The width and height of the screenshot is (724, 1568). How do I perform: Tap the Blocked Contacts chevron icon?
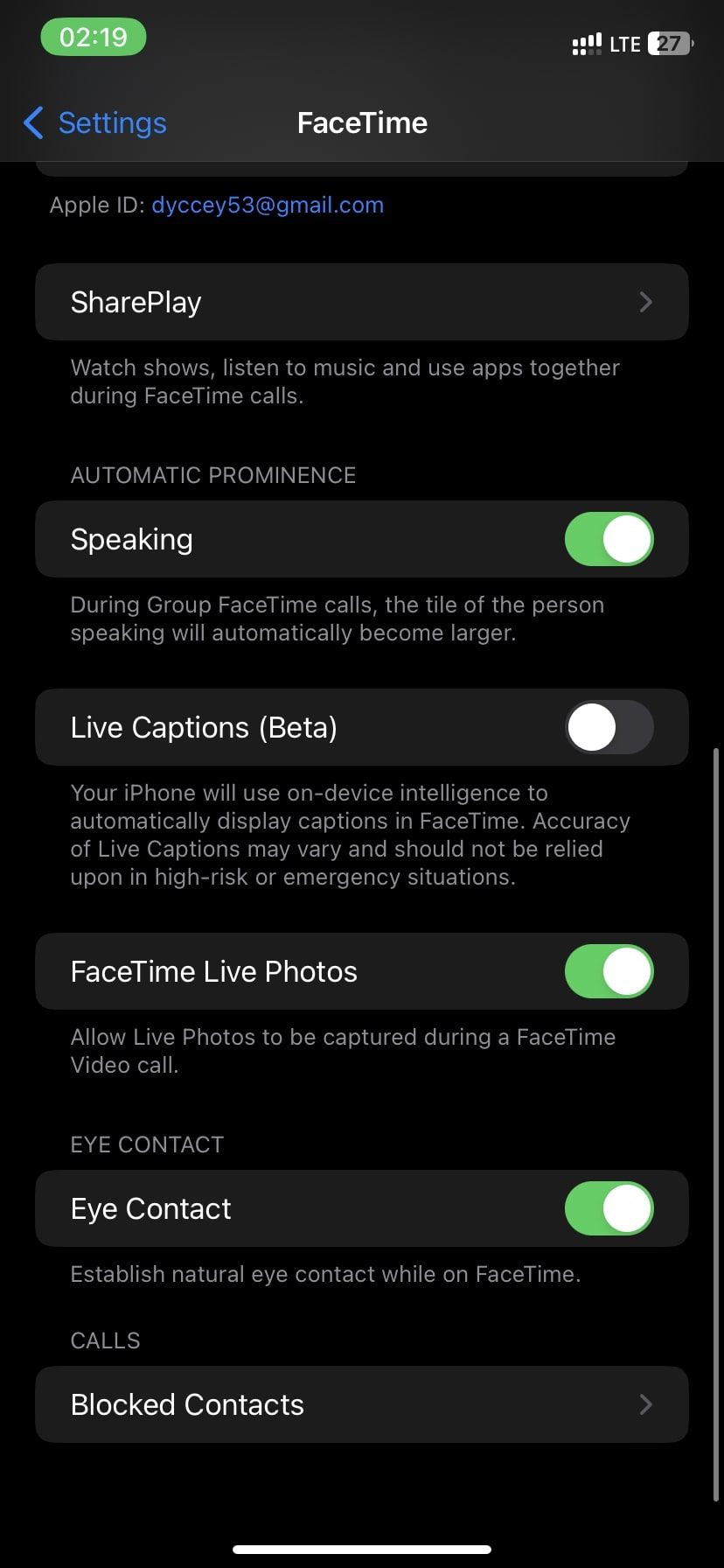[645, 1404]
